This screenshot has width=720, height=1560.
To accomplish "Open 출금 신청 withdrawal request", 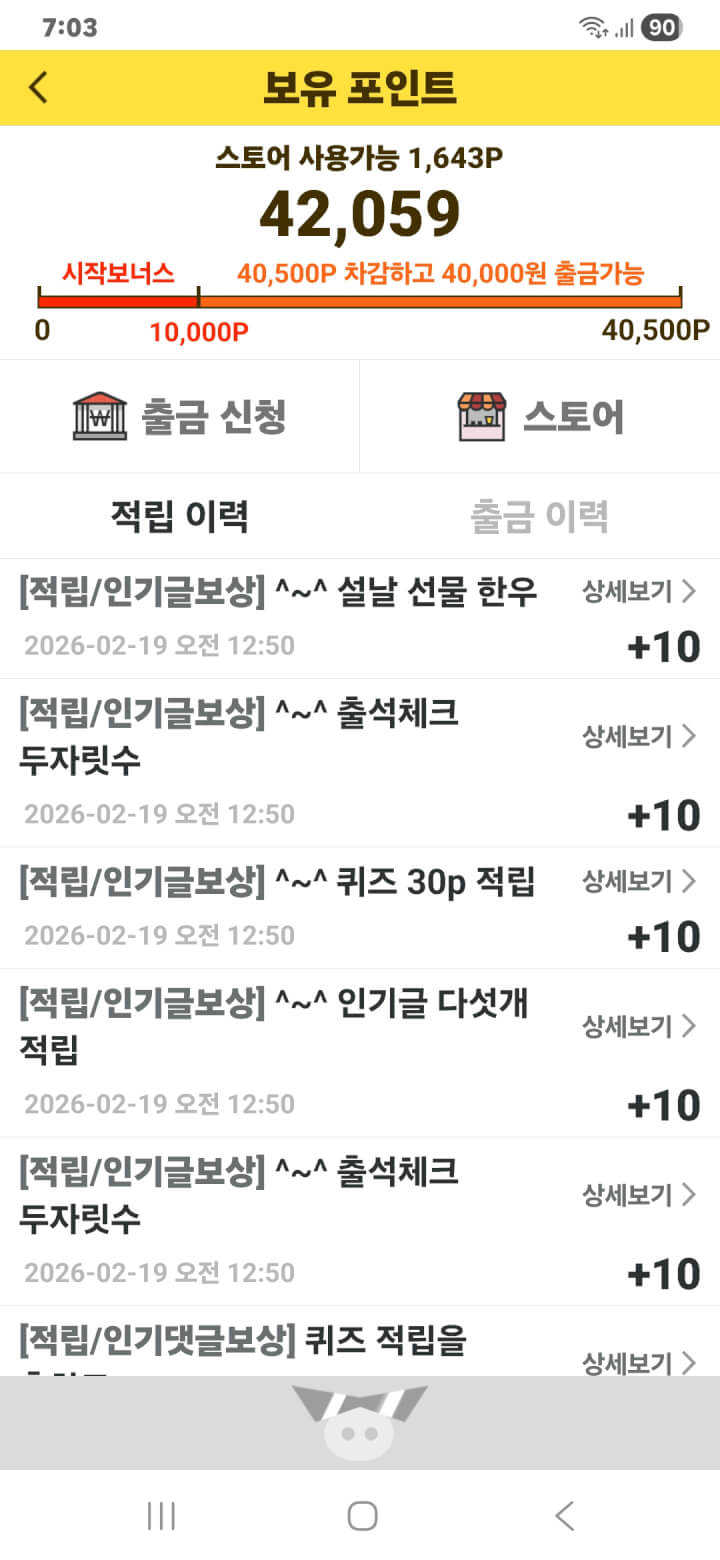I will point(180,416).
